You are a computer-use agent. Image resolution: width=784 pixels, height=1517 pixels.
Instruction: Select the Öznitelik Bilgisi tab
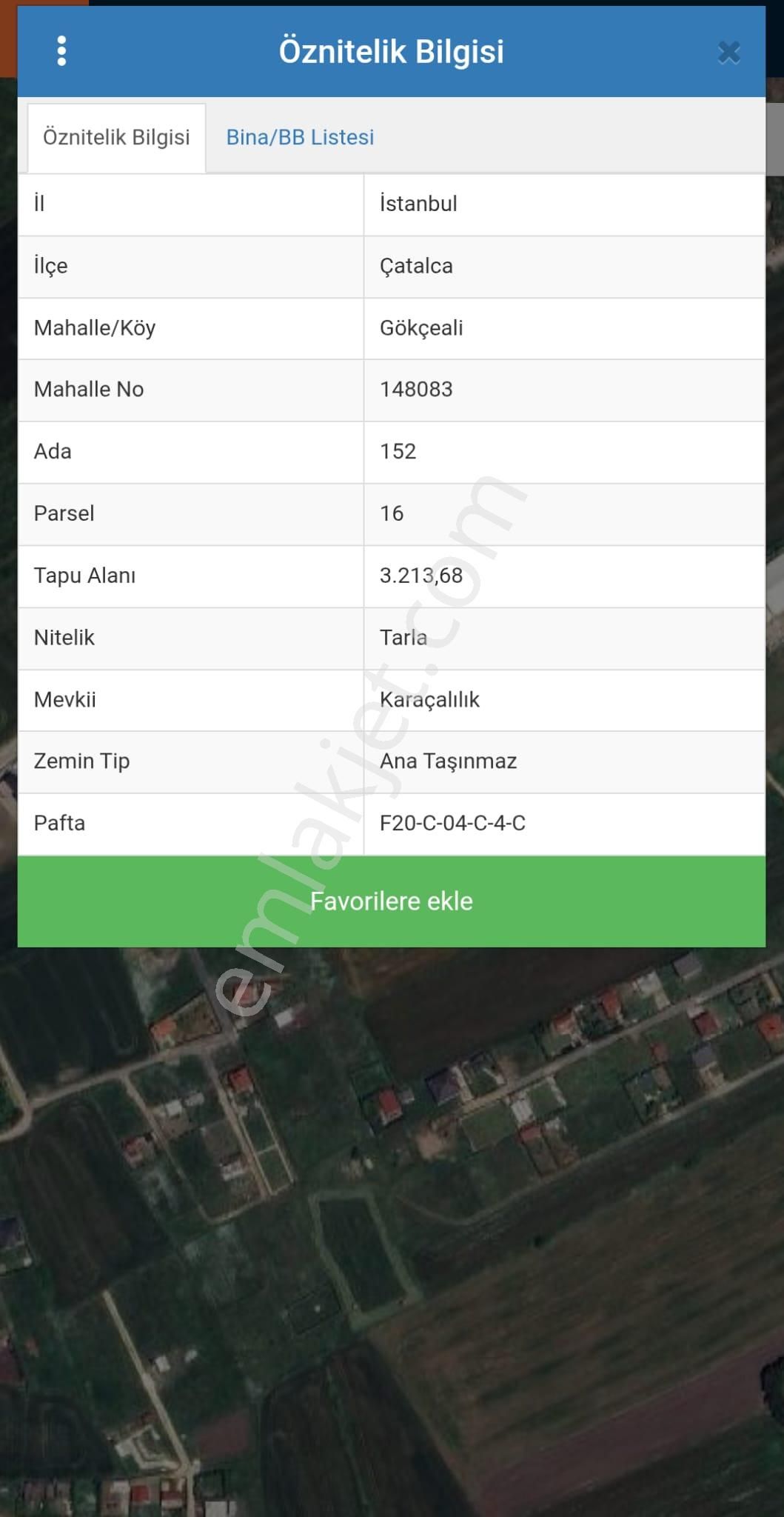point(116,138)
